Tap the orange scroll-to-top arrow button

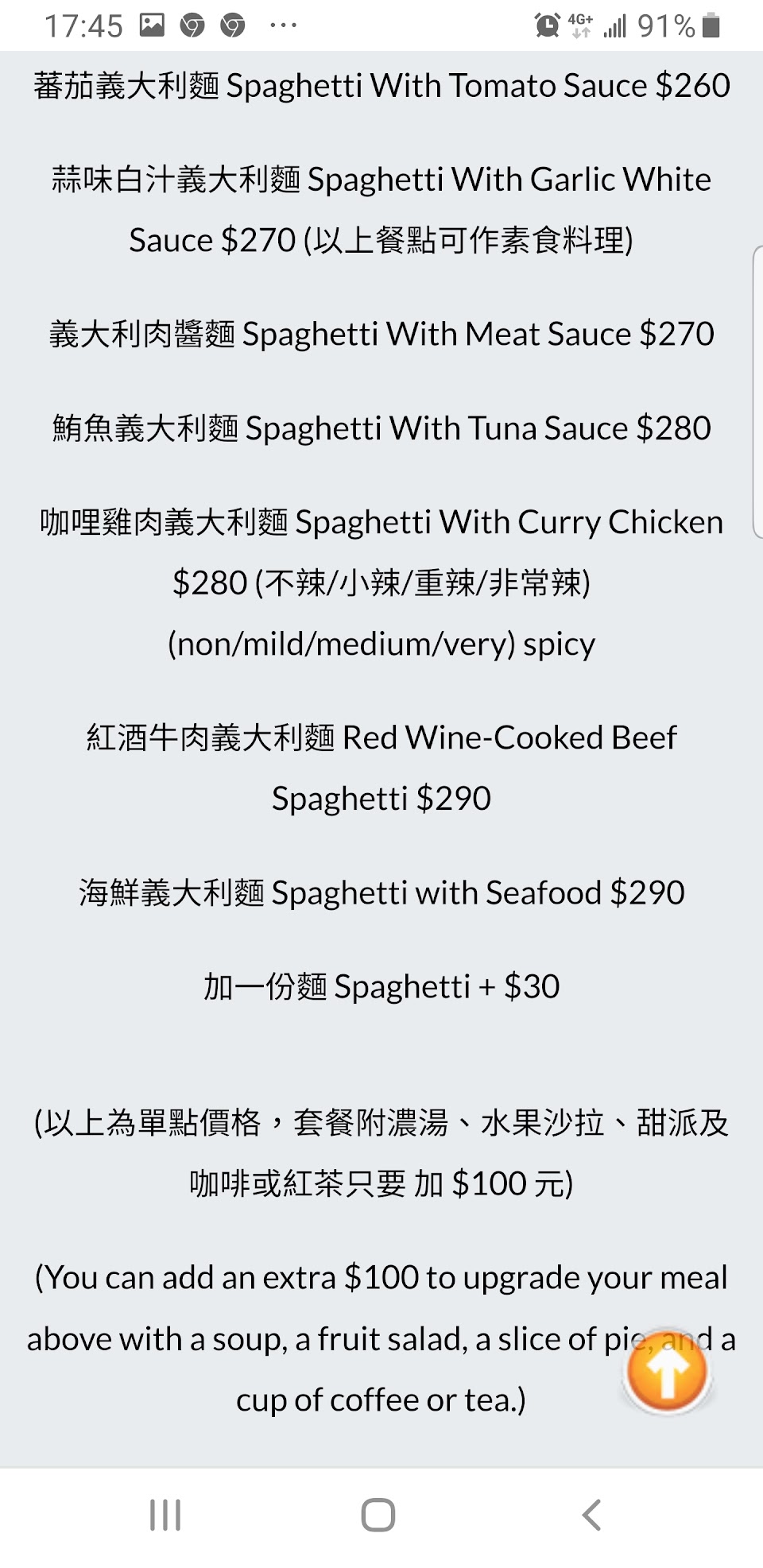[667, 1372]
